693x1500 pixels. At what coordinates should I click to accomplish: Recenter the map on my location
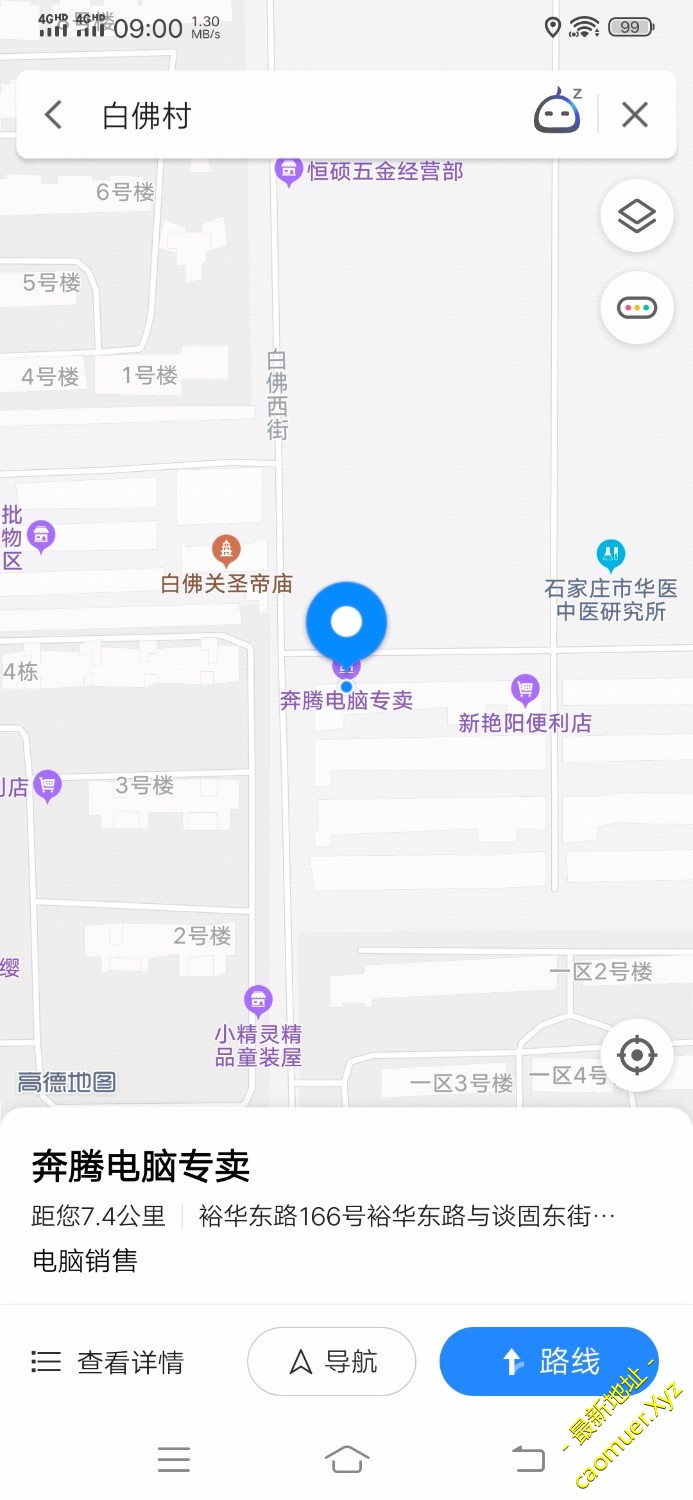pyautogui.click(x=636, y=1055)
